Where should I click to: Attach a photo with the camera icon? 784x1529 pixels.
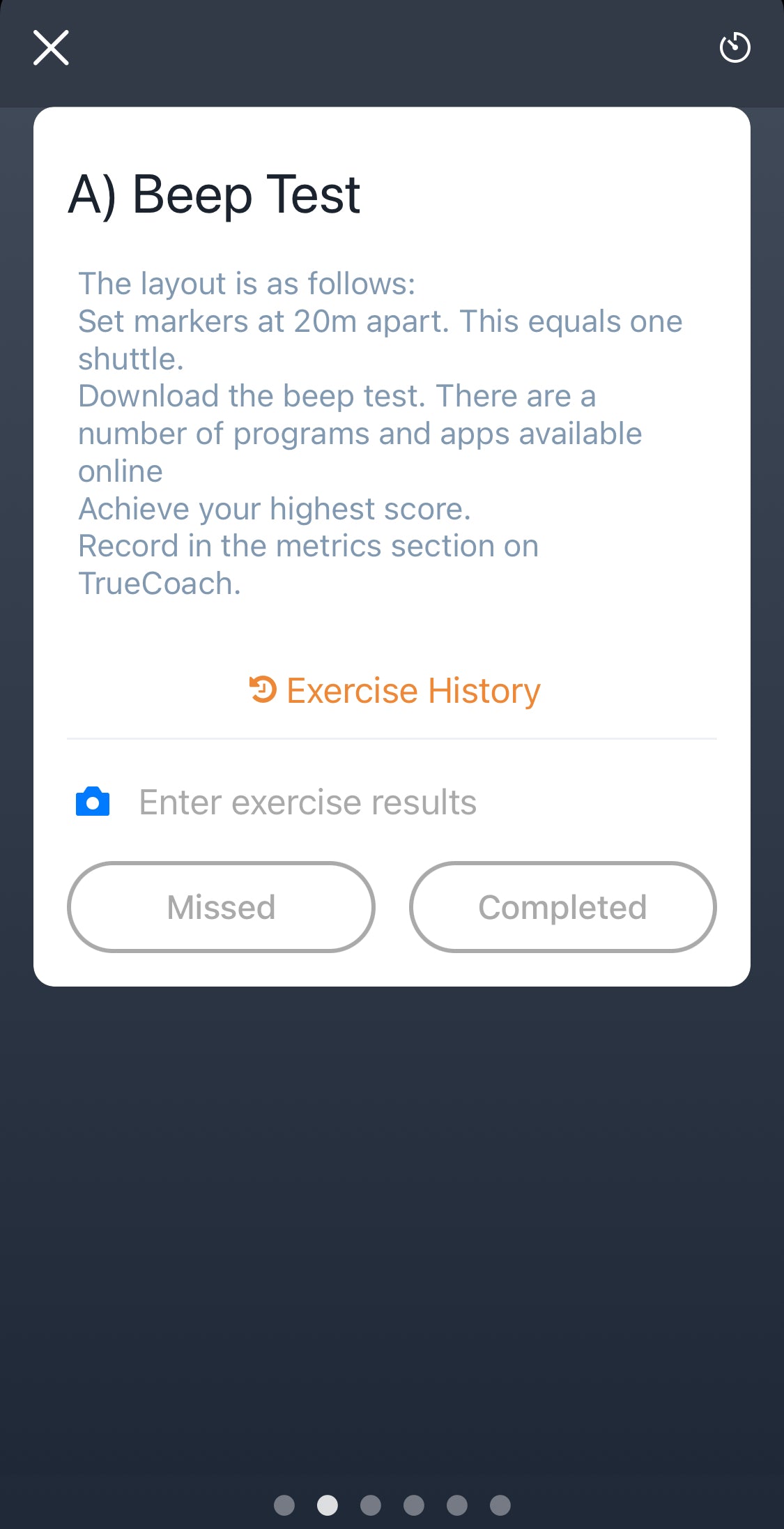(93, 802)
